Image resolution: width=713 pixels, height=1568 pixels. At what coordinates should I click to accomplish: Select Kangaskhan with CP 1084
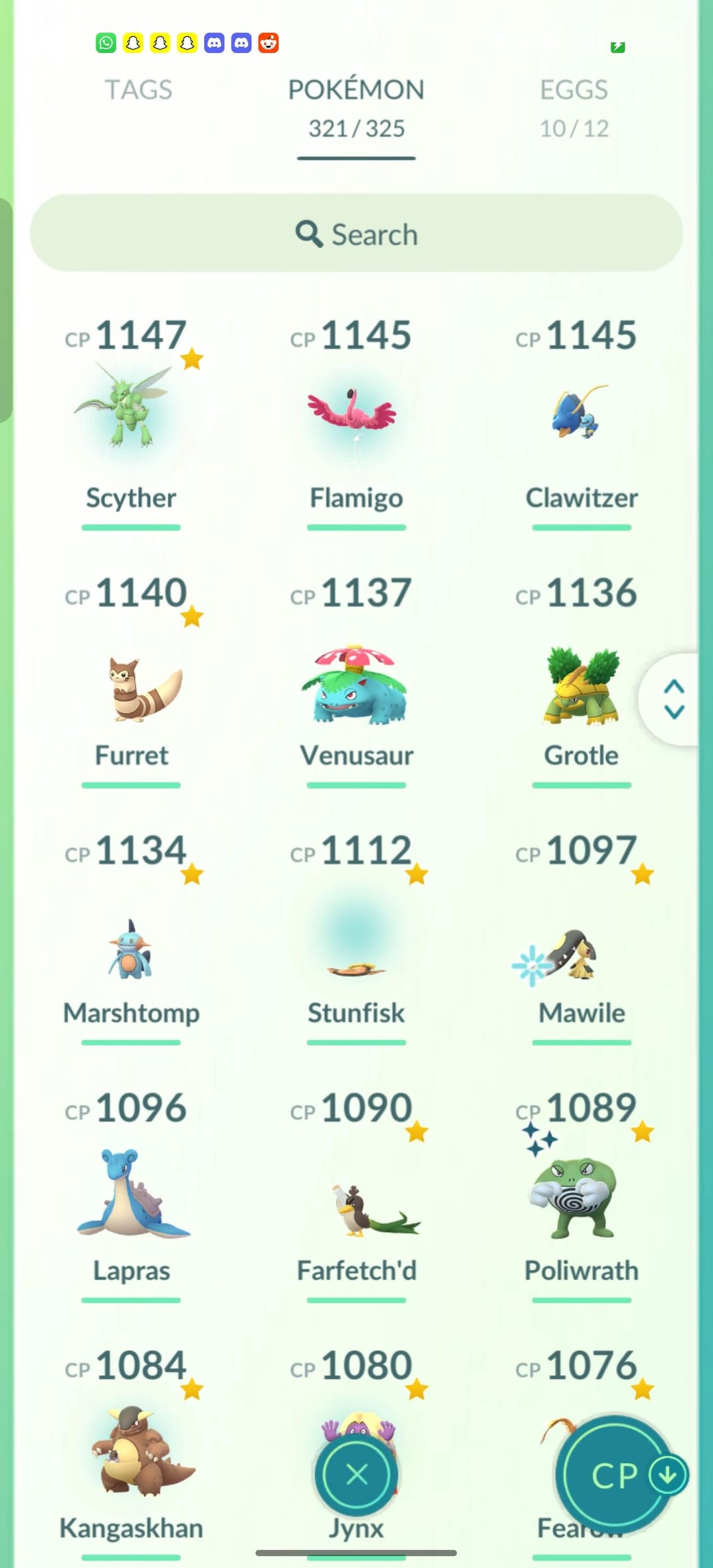[131, 1452]
